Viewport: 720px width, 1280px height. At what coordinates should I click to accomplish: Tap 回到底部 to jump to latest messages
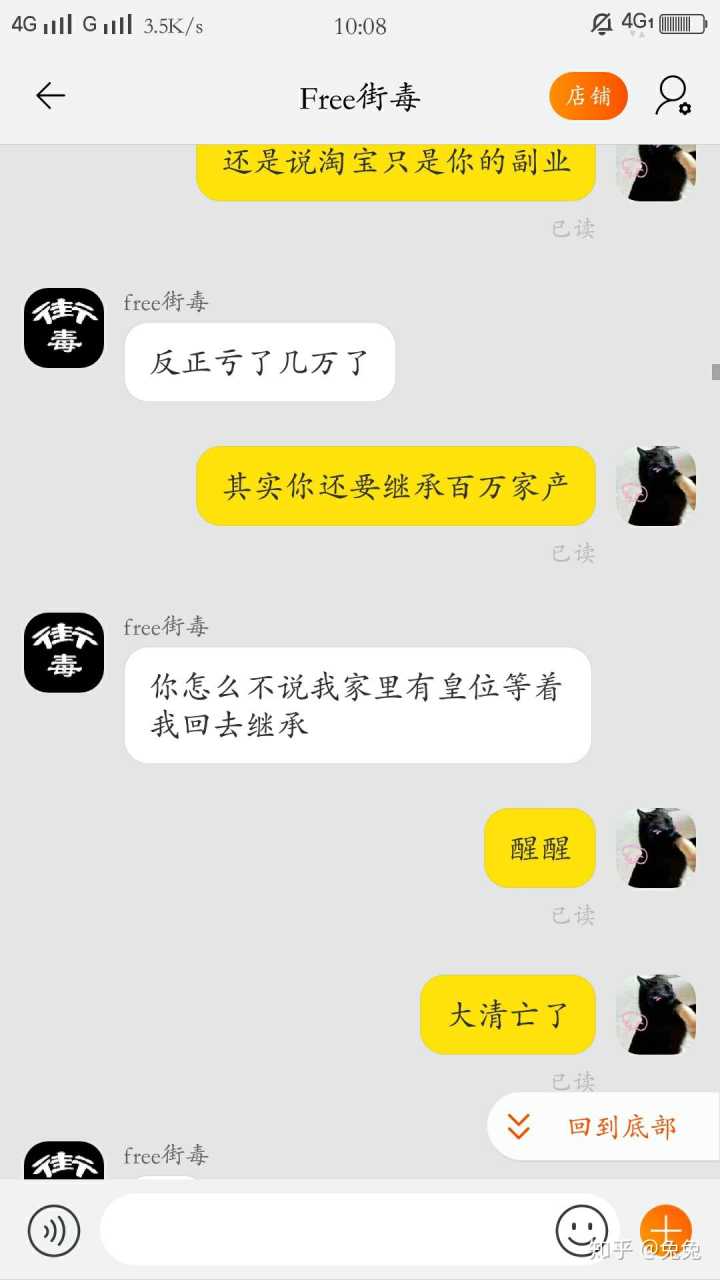point(603,1127)
